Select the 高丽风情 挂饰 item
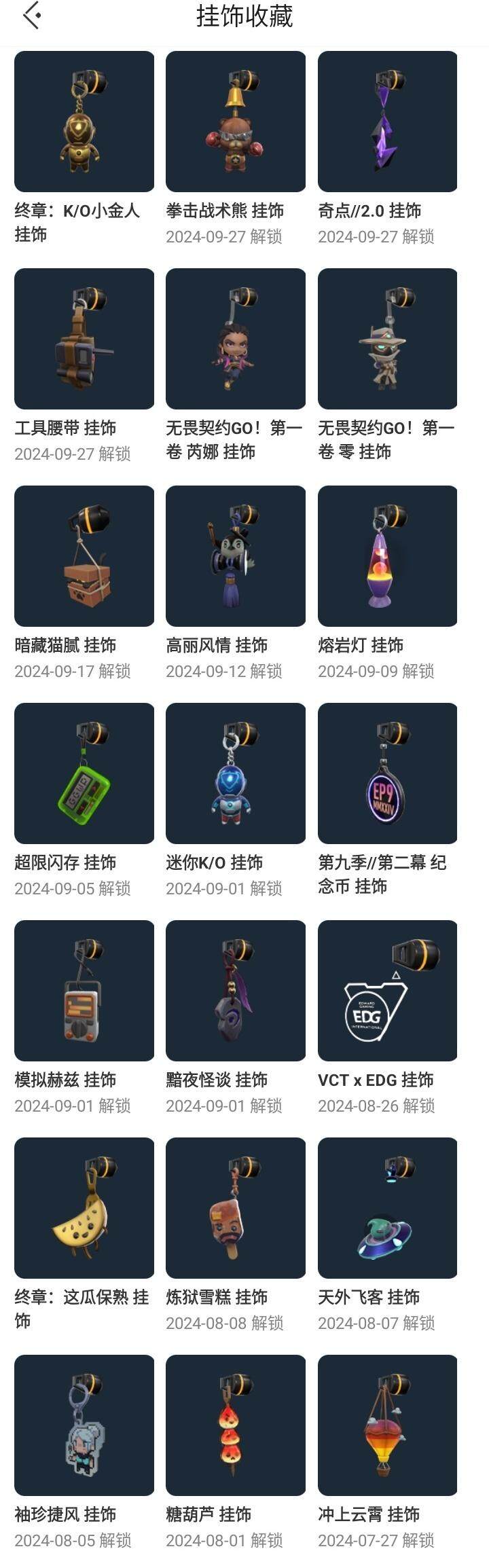Viewport: 489px width, 1568px height. 236,556
